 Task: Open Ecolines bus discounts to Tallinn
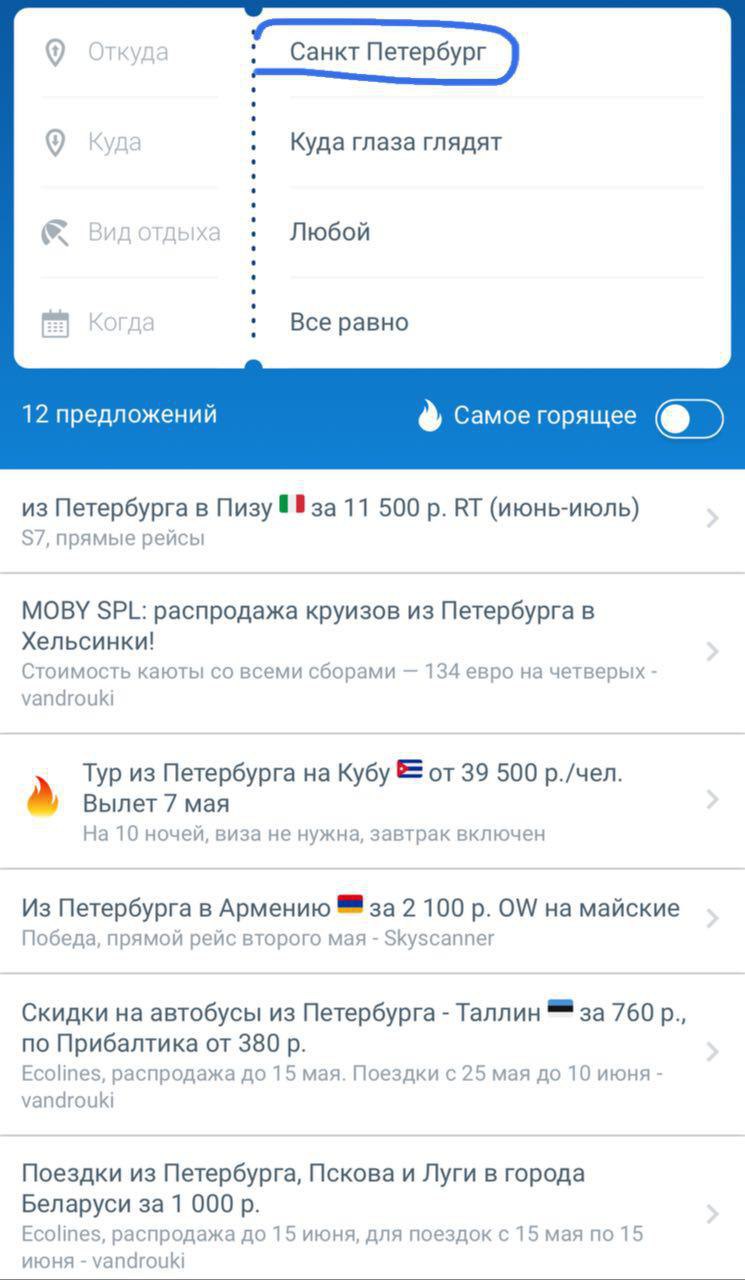(372, 1054)
